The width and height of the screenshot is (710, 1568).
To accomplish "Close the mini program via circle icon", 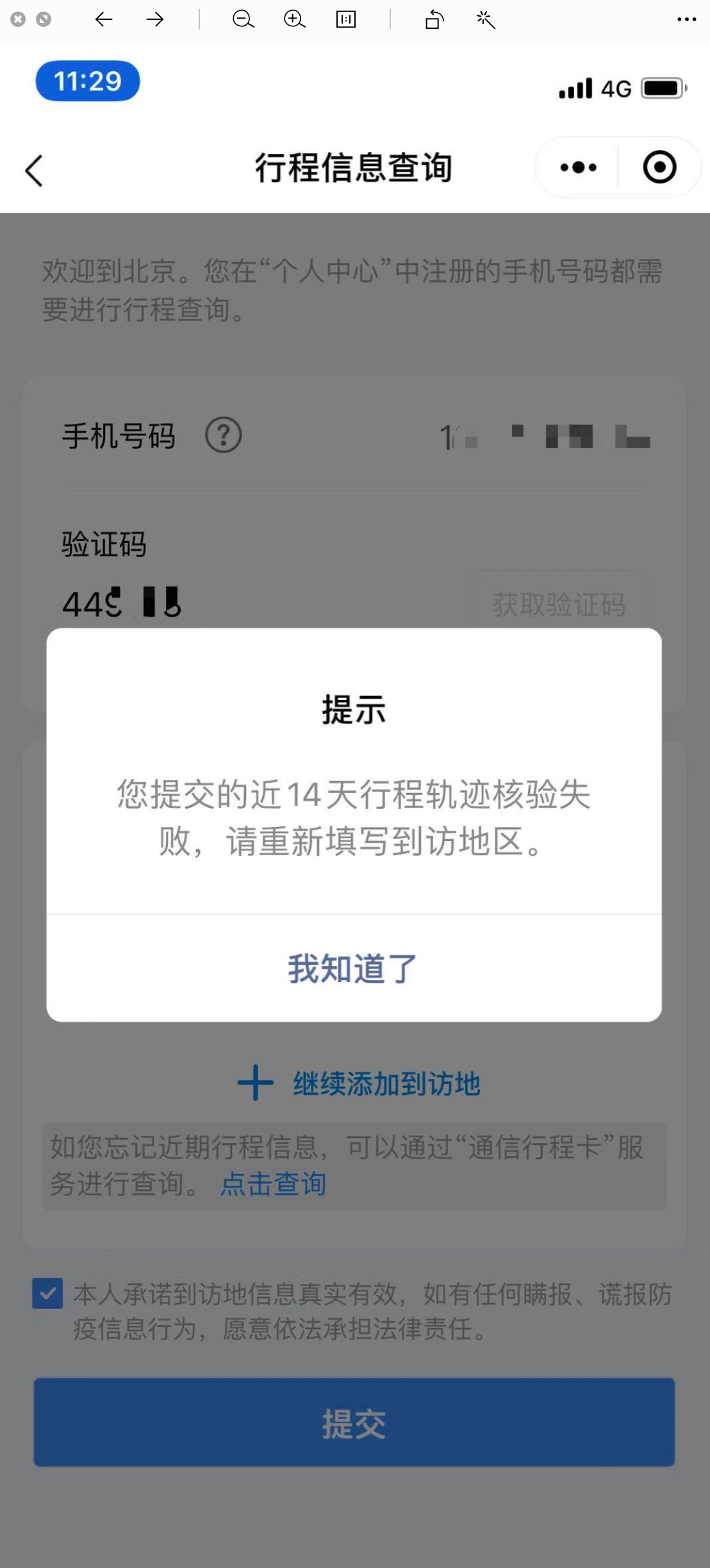I will (x=659, y=168).
